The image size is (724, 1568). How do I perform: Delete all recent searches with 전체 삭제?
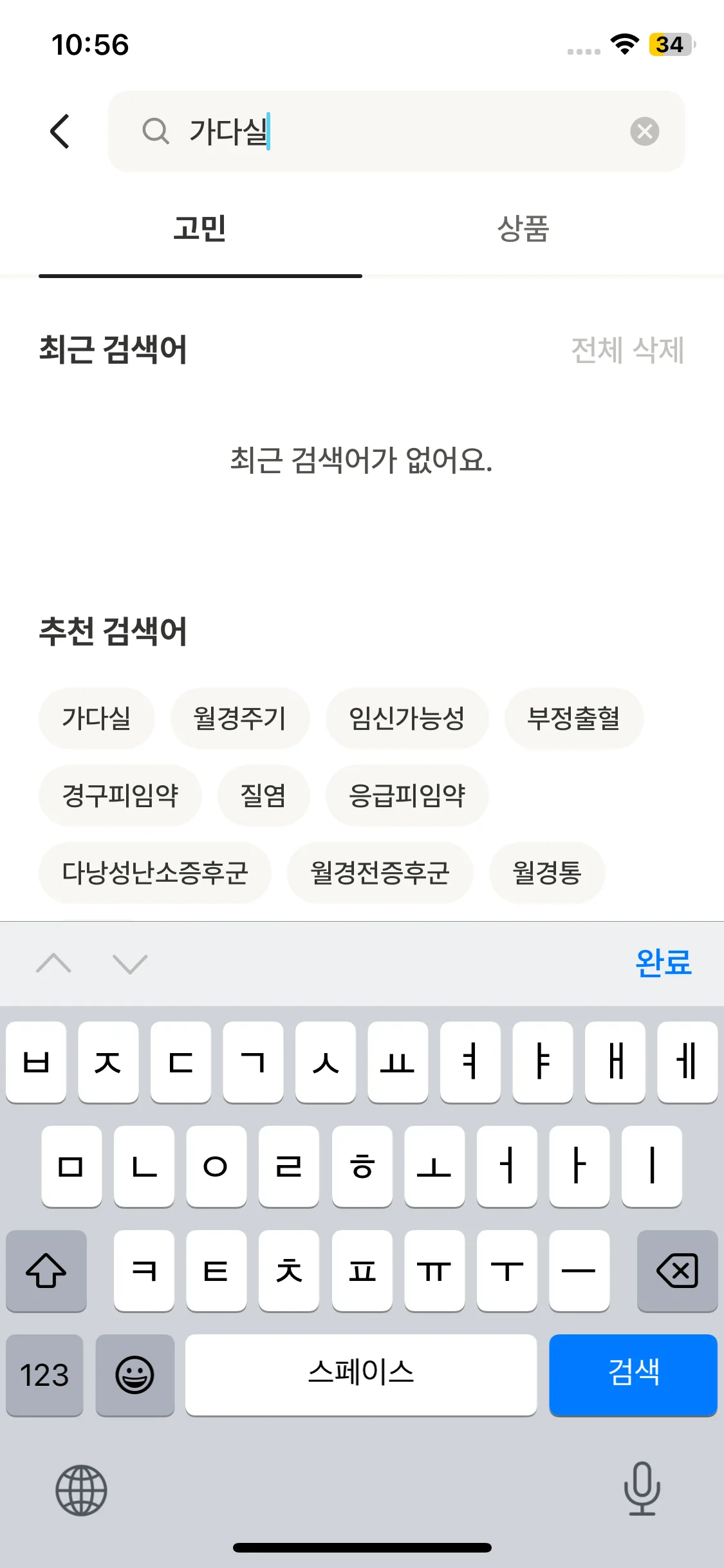(627, 350)
